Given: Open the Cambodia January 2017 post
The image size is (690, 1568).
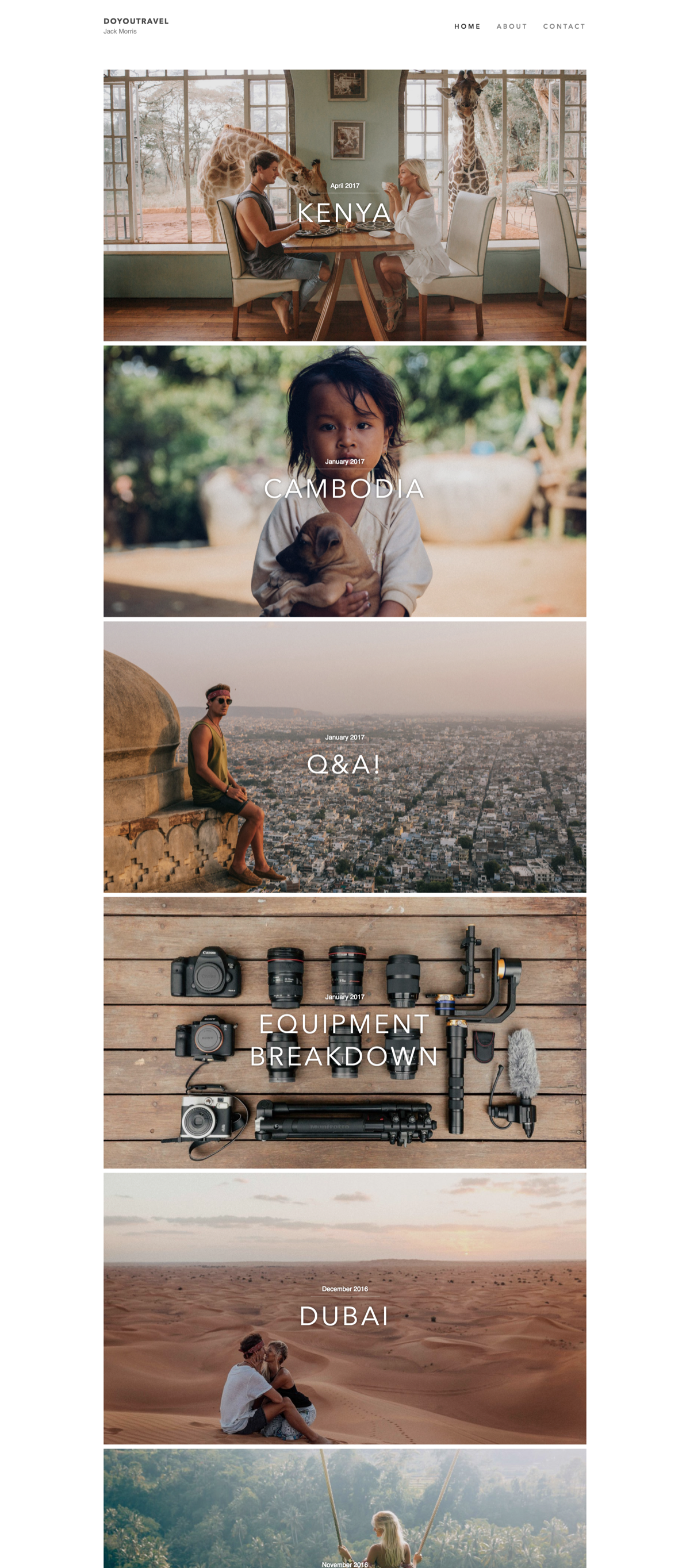Looking at the screenshot, I should pos(344,487).
